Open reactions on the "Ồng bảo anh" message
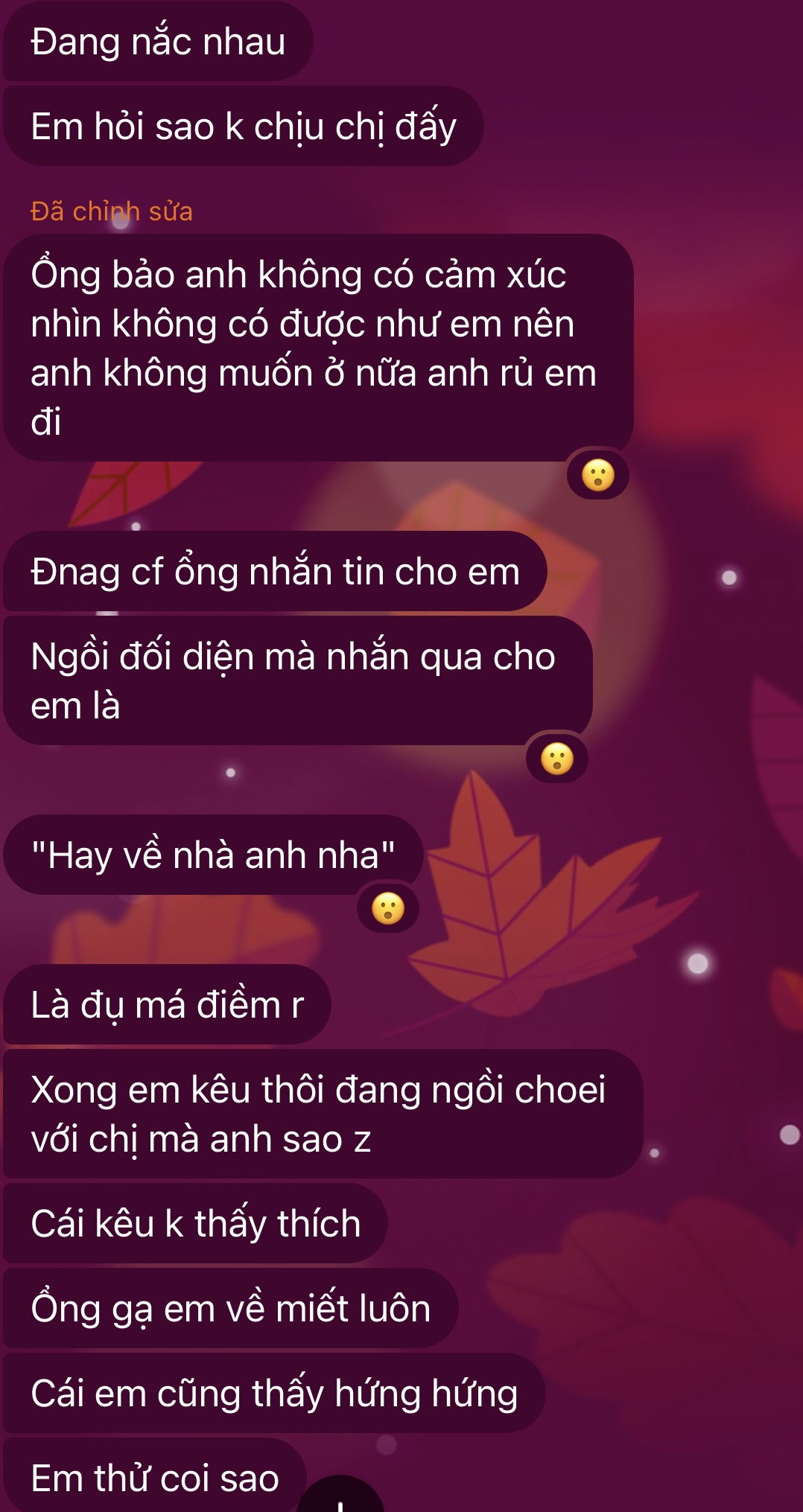Screen dimensions: 803x1512 (597, 475)
